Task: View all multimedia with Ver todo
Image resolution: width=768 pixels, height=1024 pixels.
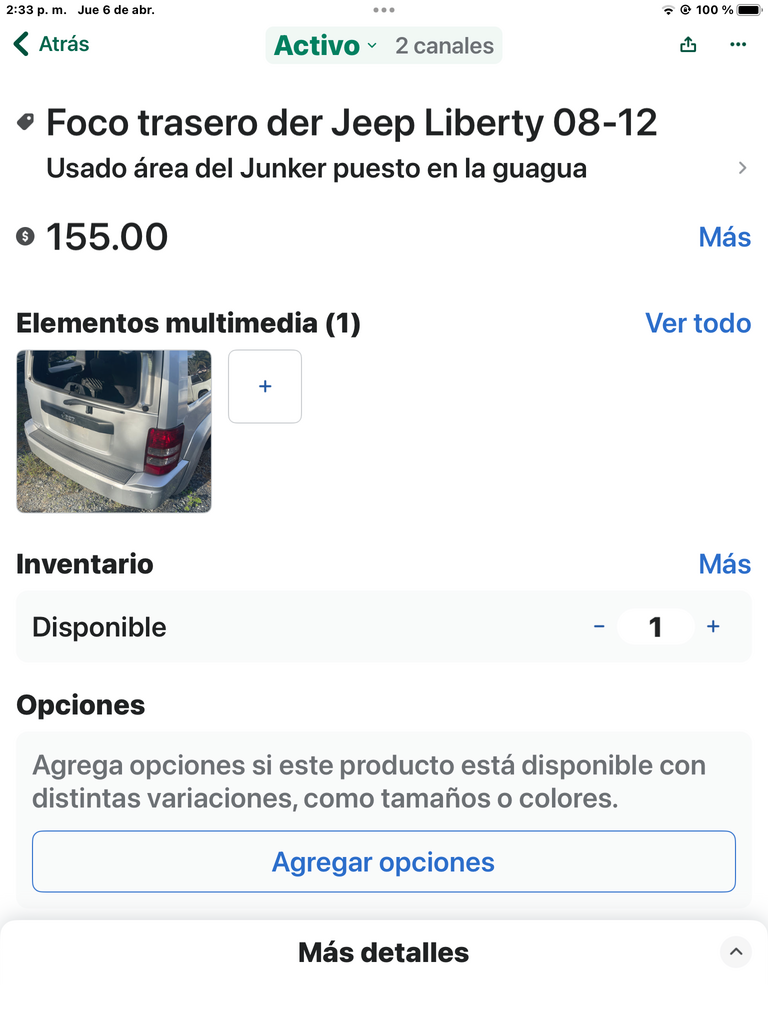Action: coord(698,323)
